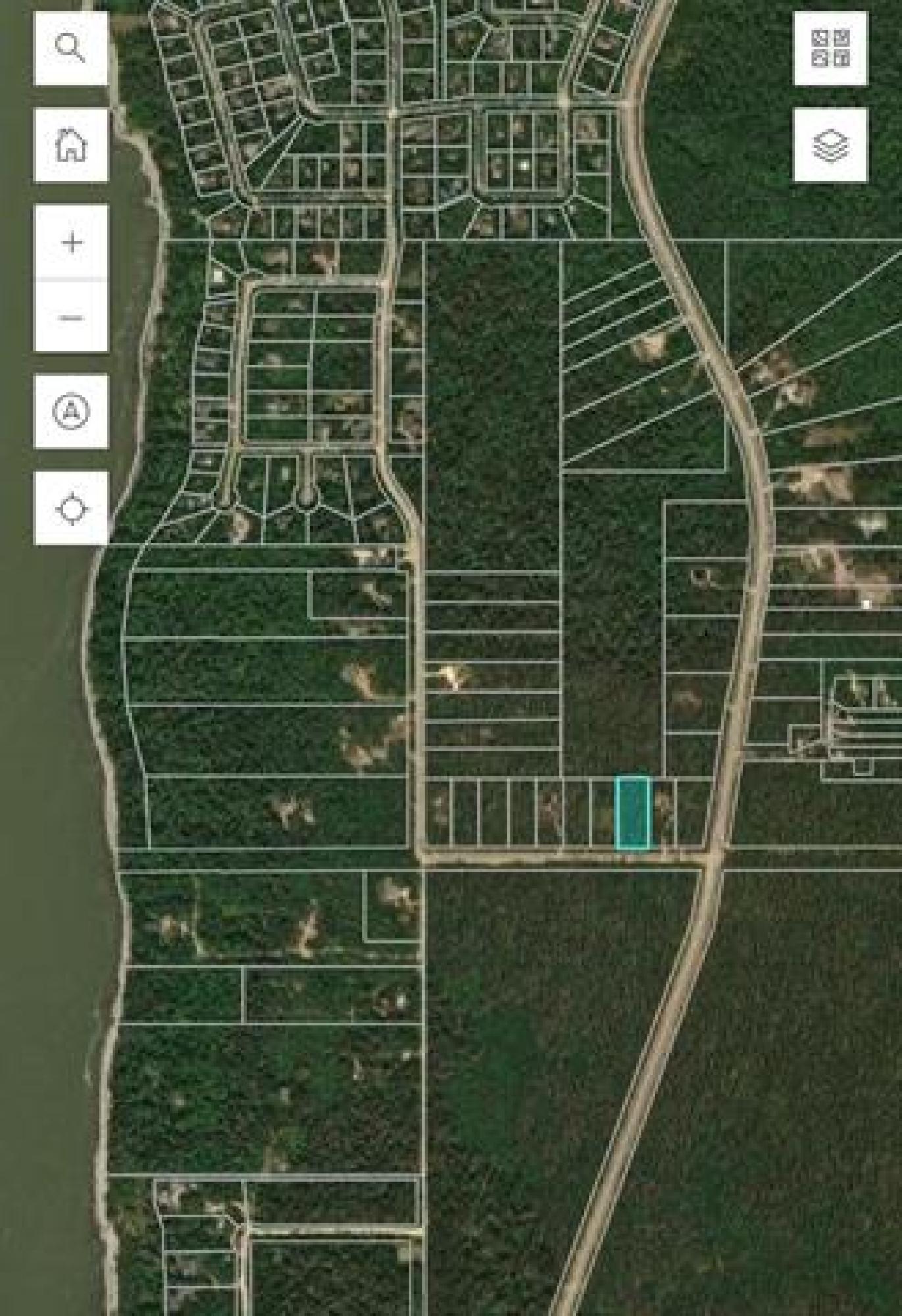This screenshot has width=902, height=1316.
Task: Open the map layers list
Action: (x=830, y=145)
